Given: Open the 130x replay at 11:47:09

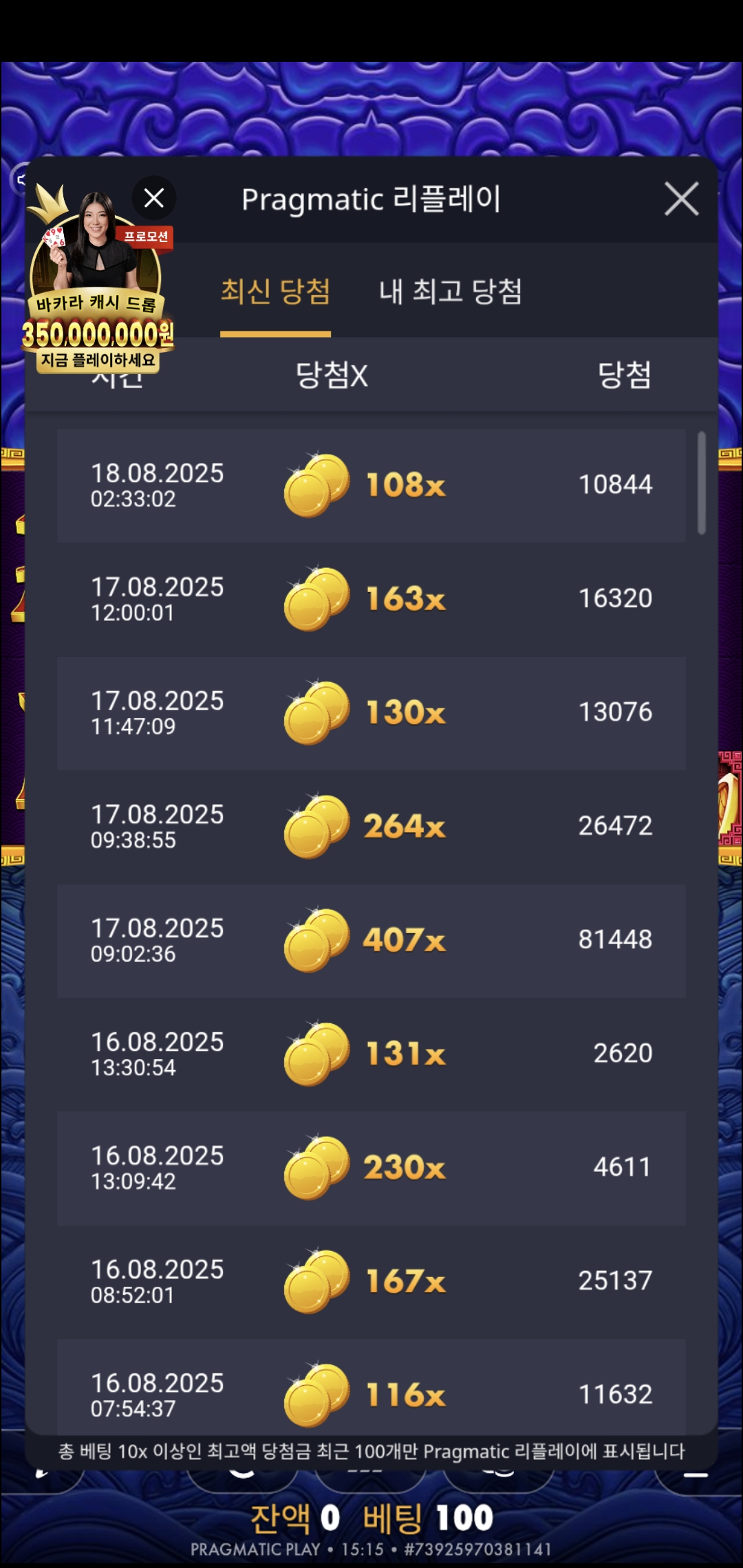Looking at the screenshot, I should (371, 712).
